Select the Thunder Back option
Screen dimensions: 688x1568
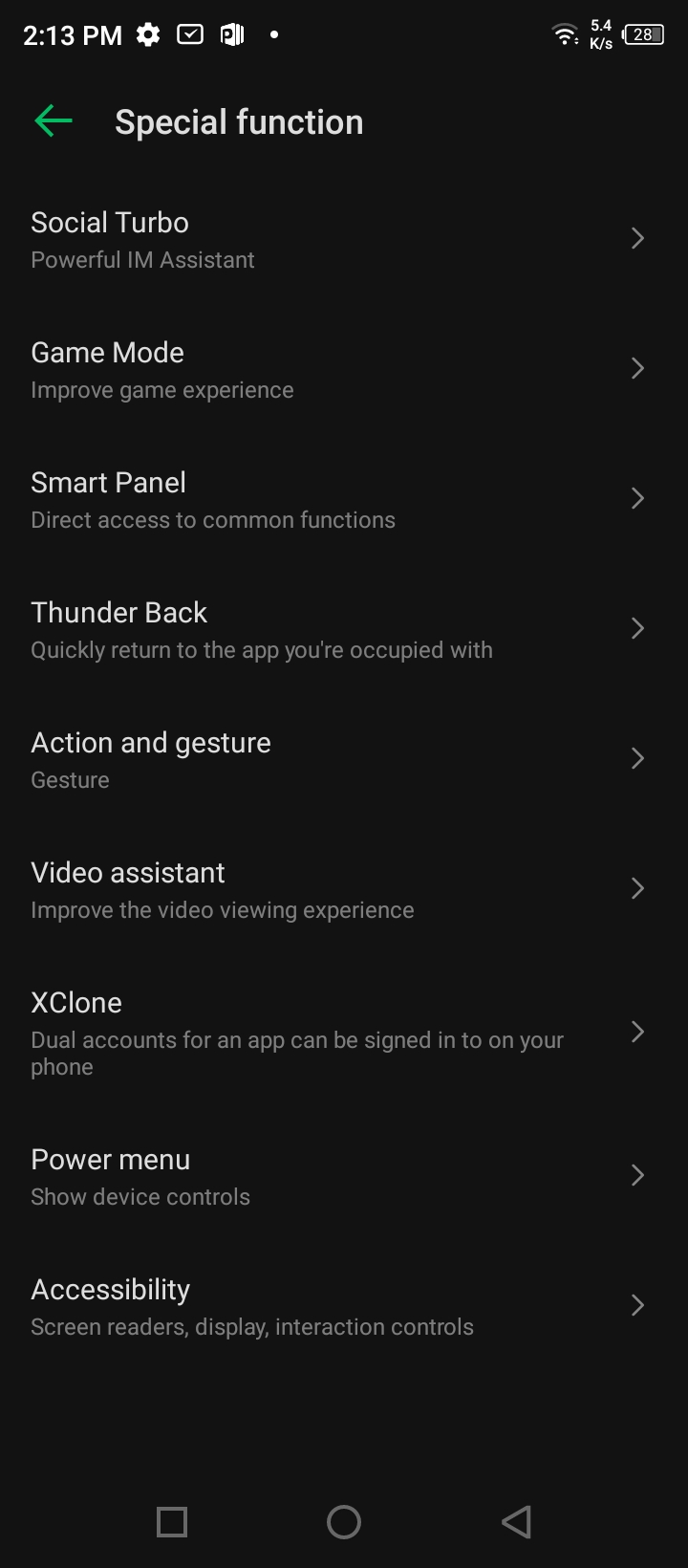(x=344, y=630)
